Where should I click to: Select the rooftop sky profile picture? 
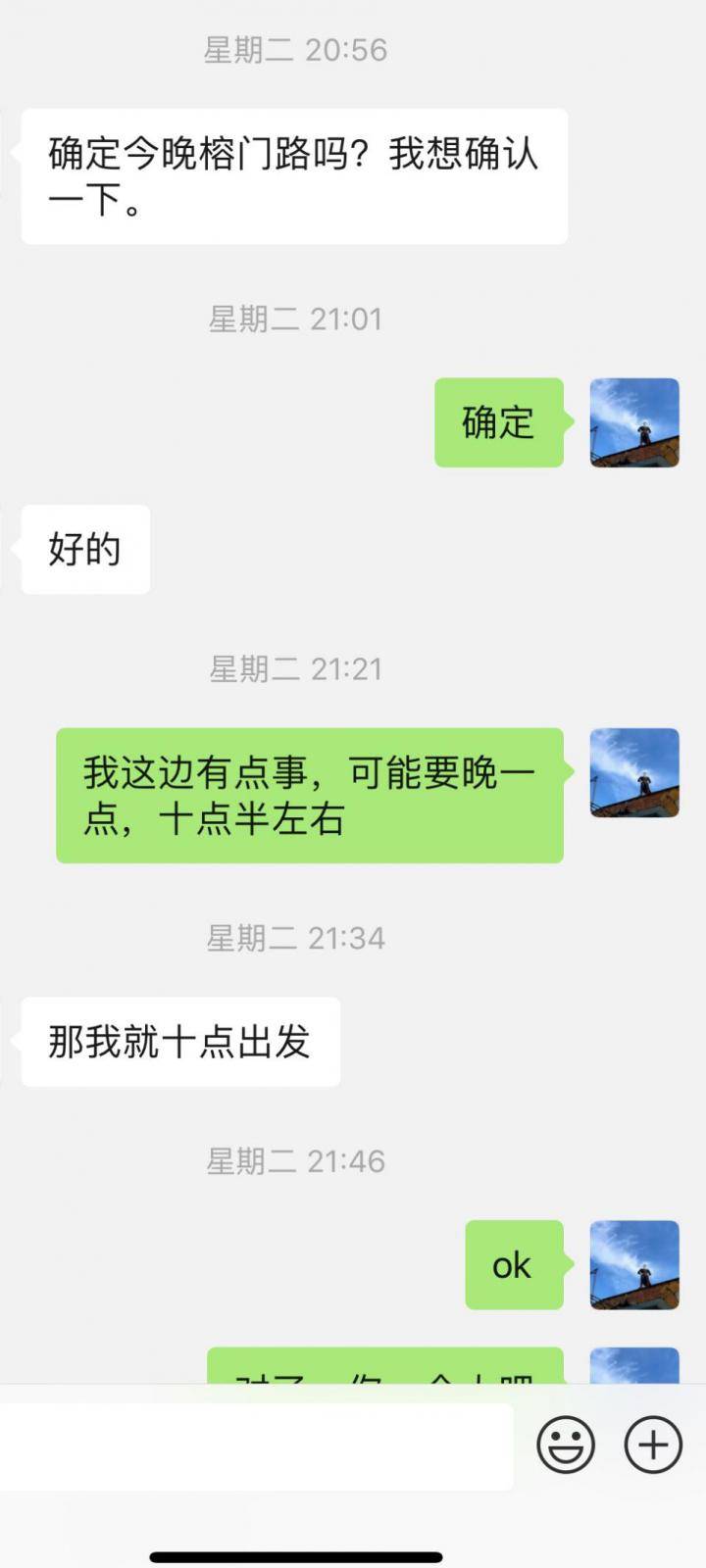[x=633, y=422]
